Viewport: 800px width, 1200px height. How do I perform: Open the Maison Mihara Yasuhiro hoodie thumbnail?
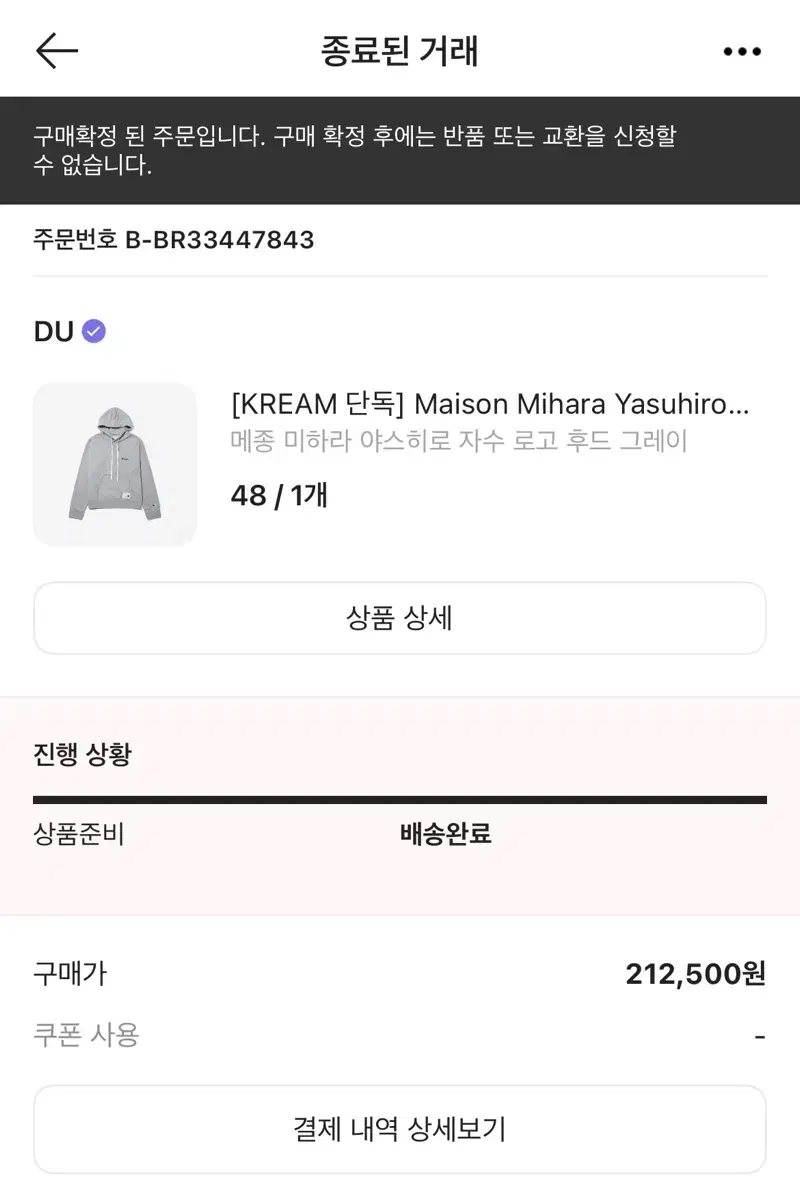[115, 464]
